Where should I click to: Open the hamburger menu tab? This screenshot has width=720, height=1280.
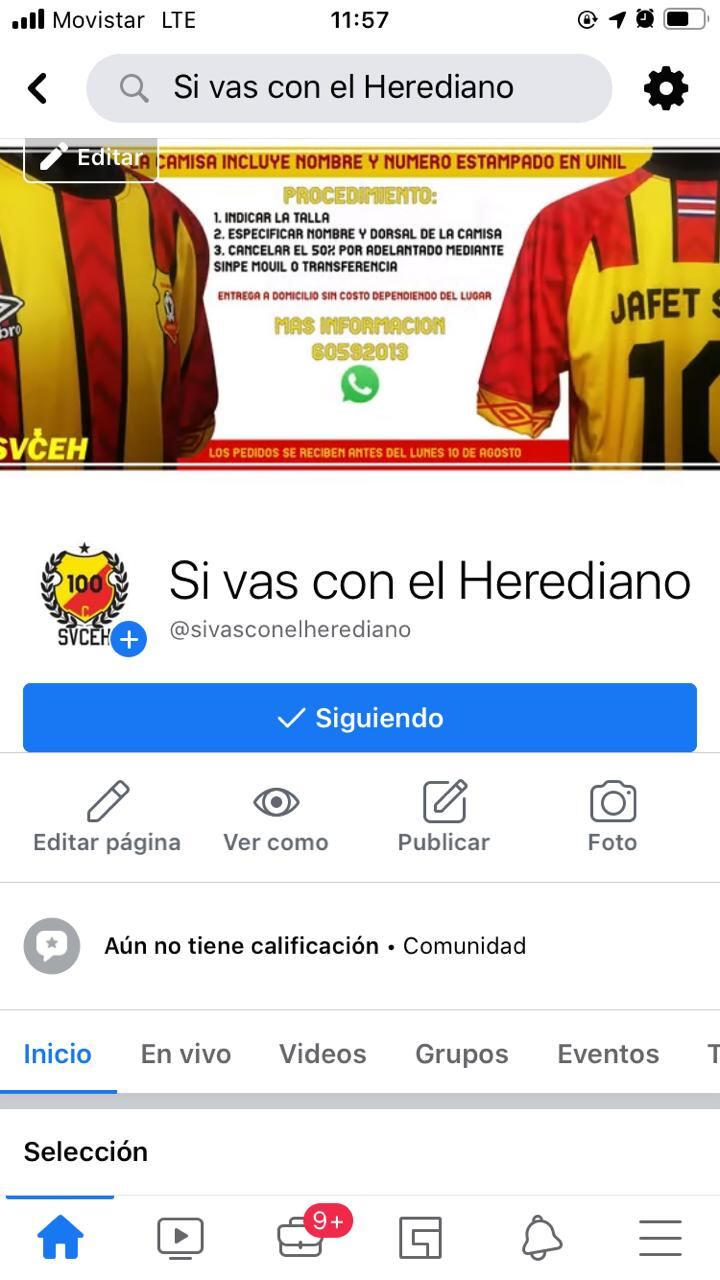[660, 1239]
